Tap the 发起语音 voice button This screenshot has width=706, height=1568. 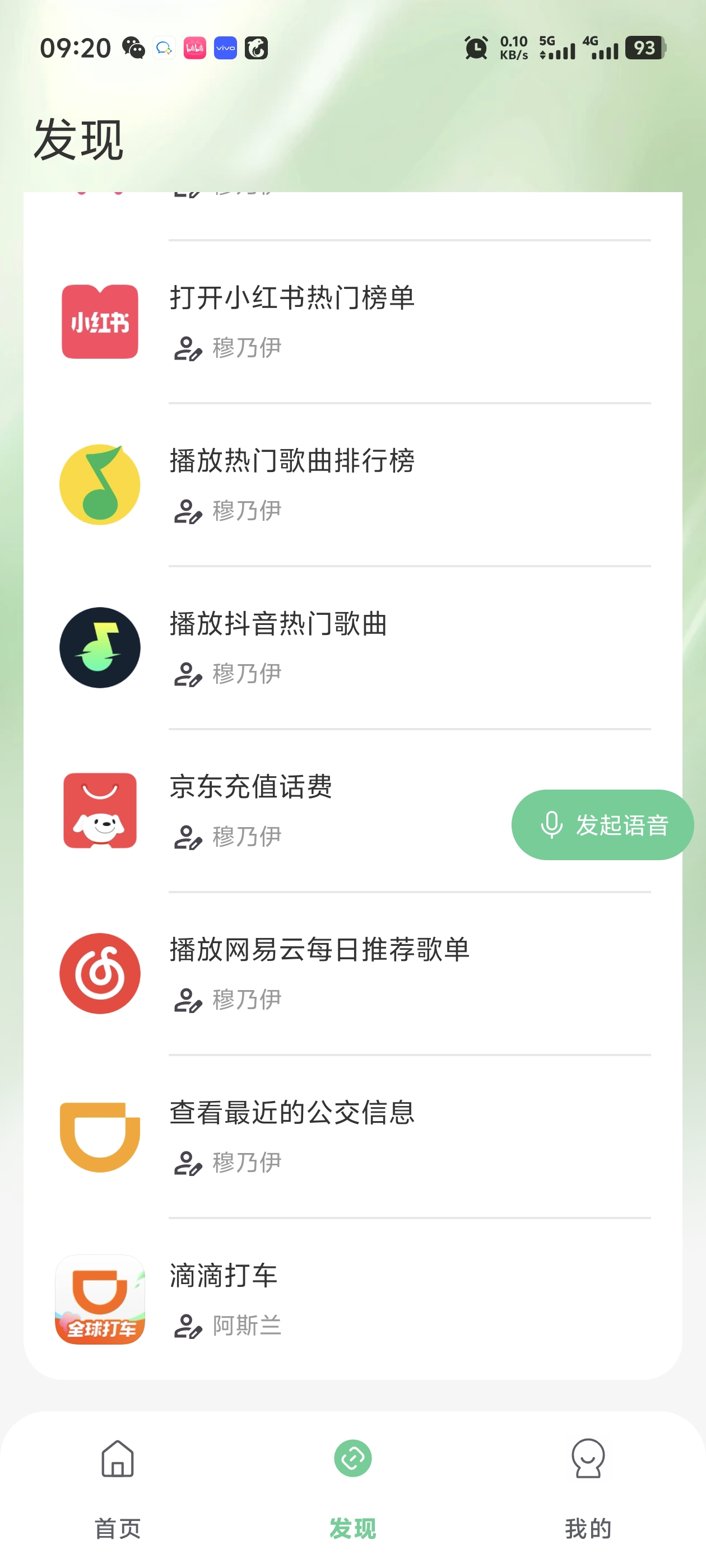click(x=602, y=825)
